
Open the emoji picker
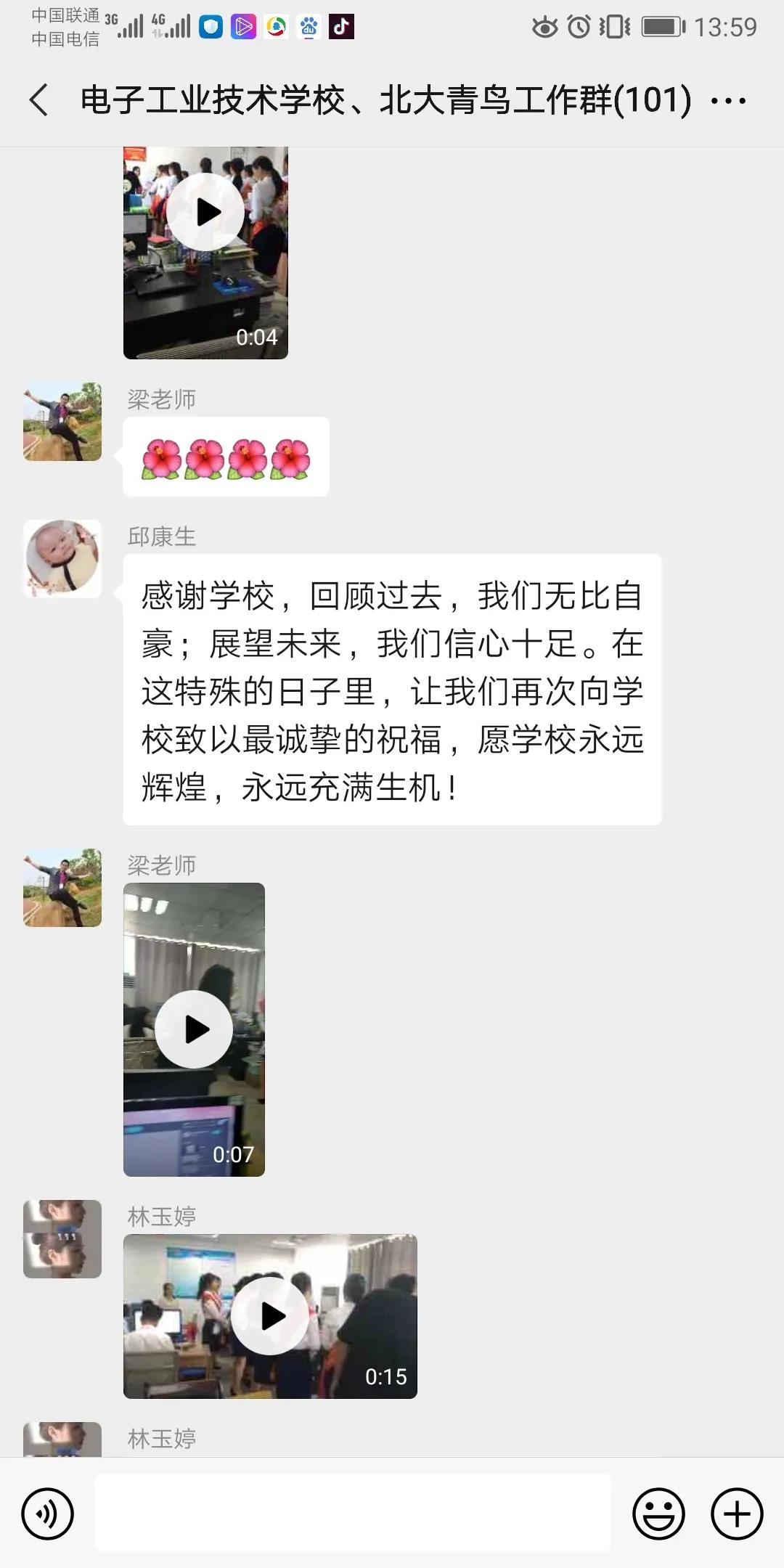658,1514
